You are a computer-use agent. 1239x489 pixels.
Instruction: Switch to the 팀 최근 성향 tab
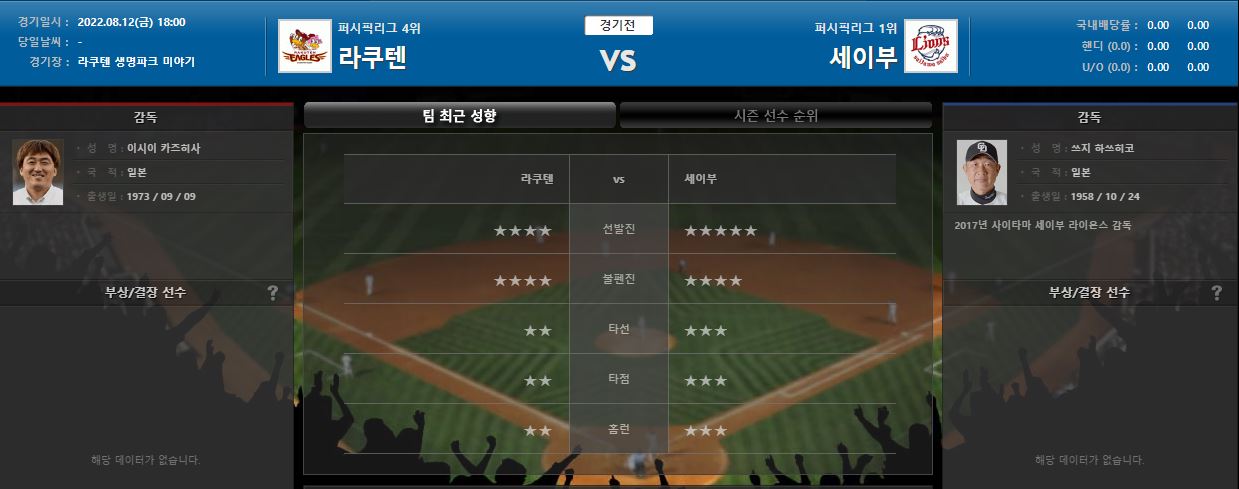(459, 116)
